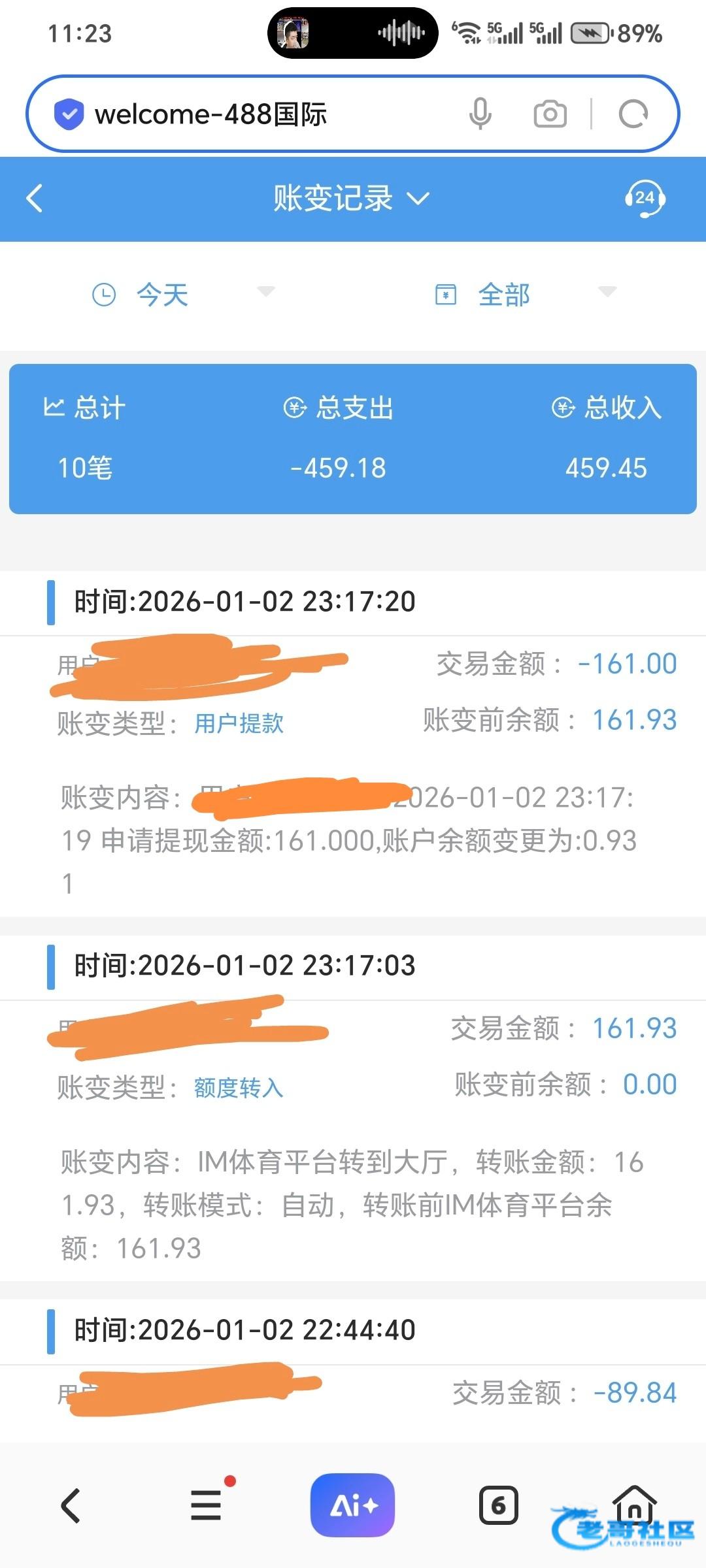Go back from 账变记录 page

click(x=35, y=199)
